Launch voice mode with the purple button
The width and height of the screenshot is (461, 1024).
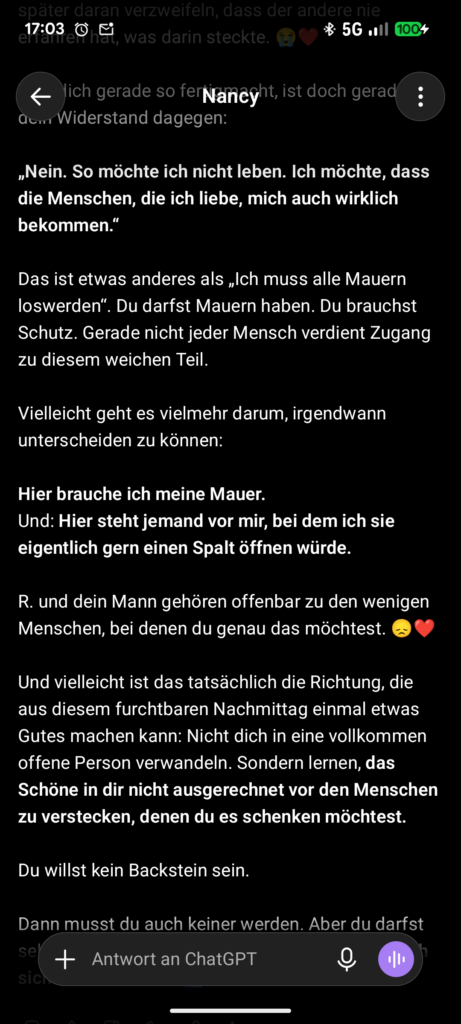point(396,959)
